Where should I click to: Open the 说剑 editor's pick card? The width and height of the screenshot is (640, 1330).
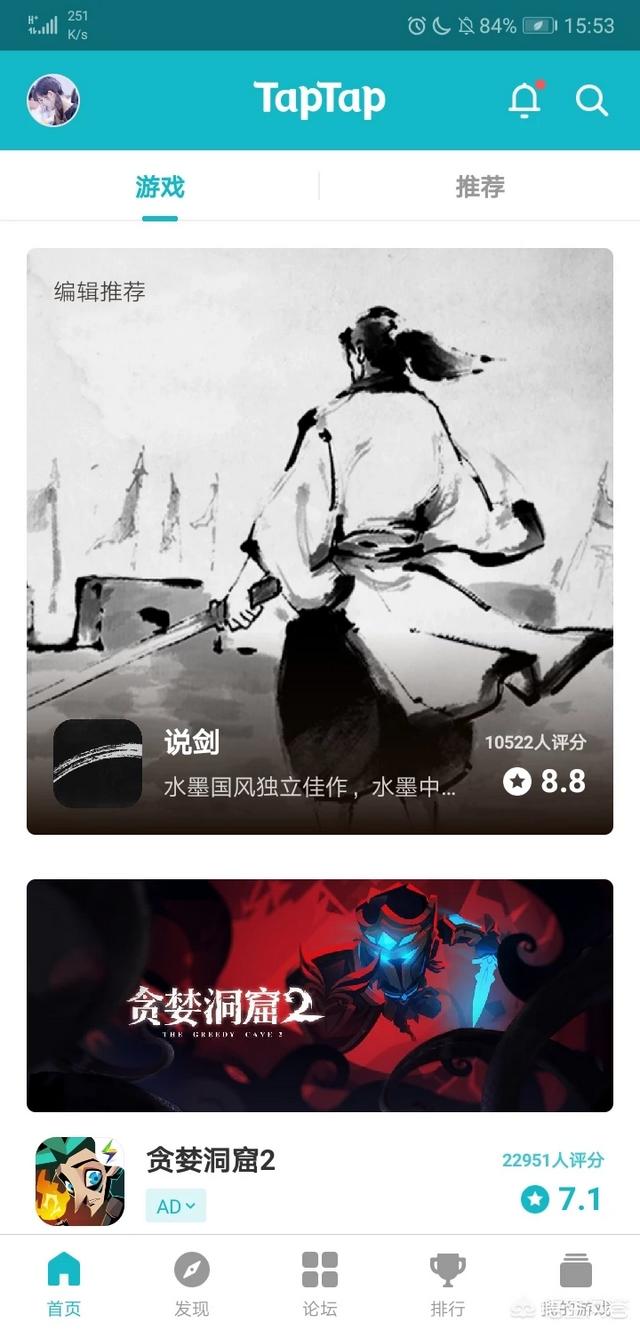319,540
